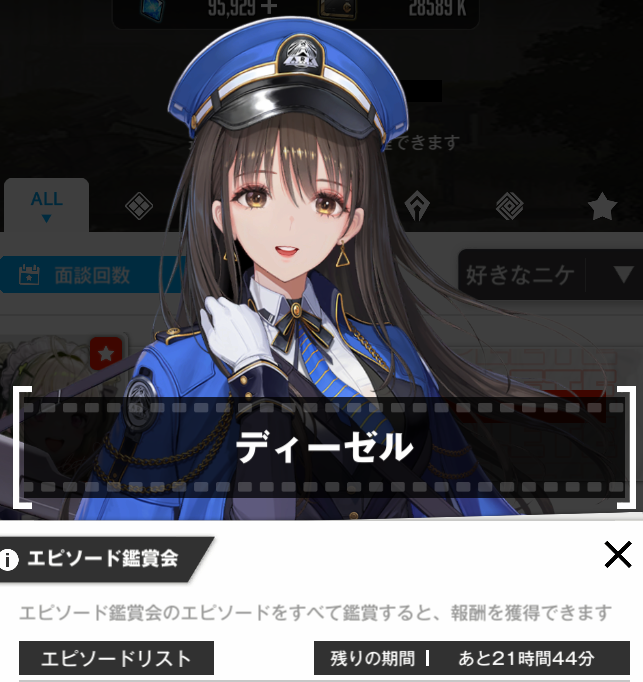The image size is (643, 682).
Task: Open the 好きなニケ sort dropdown
Action: click(x=549, y=274)
